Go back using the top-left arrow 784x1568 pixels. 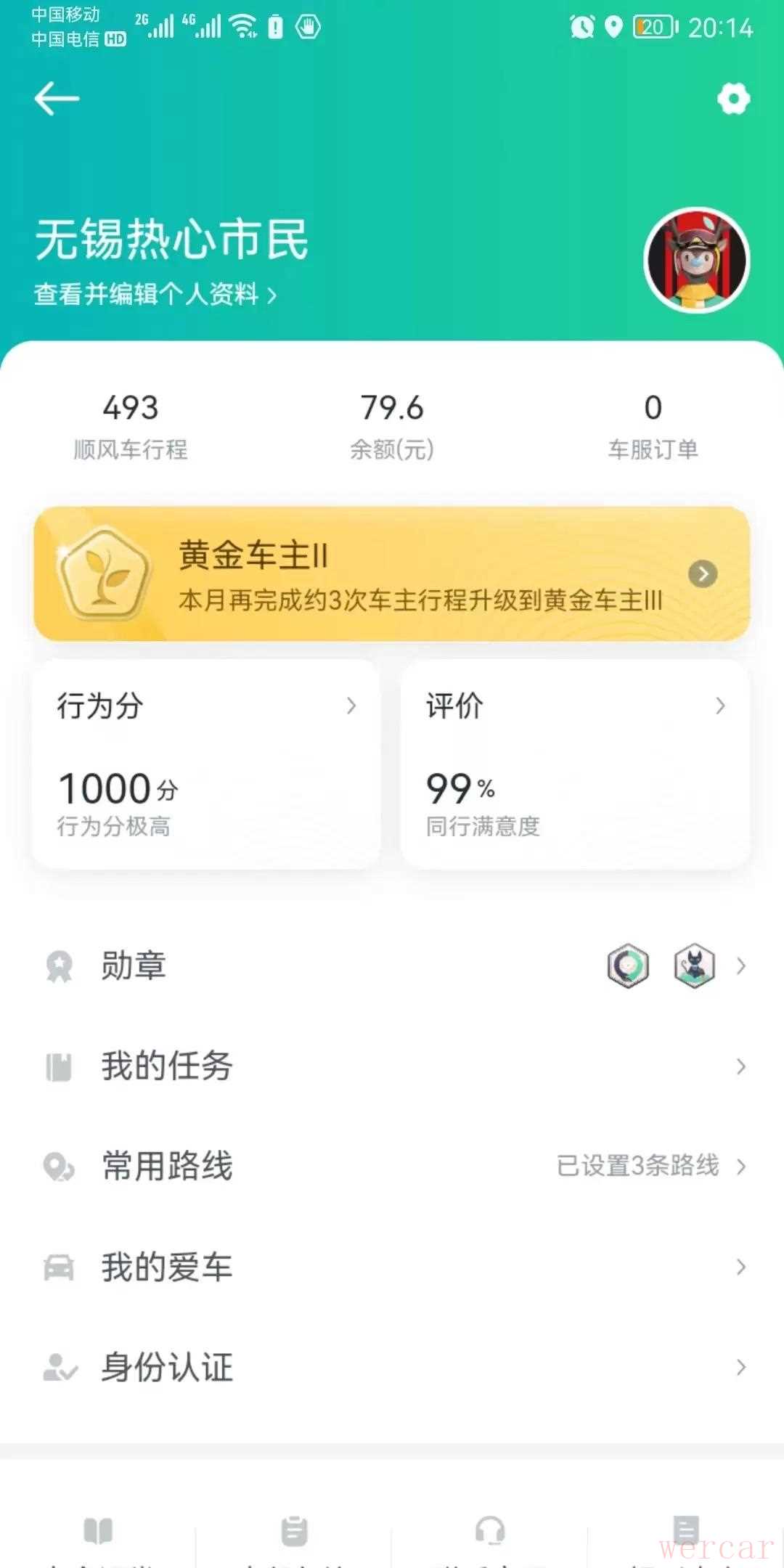[57, 99]
